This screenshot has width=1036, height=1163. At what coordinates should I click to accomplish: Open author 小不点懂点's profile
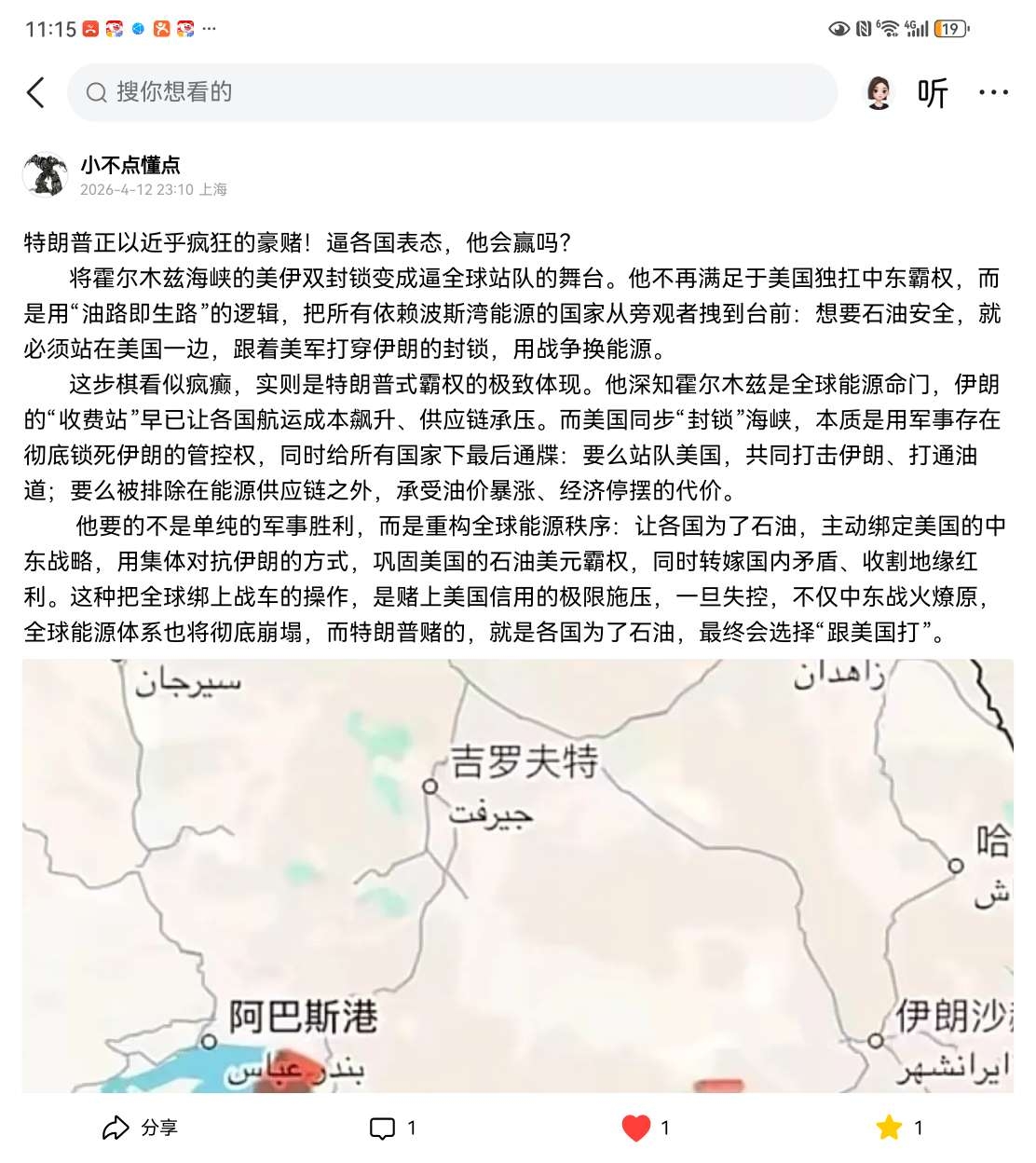tap(130, 165)
